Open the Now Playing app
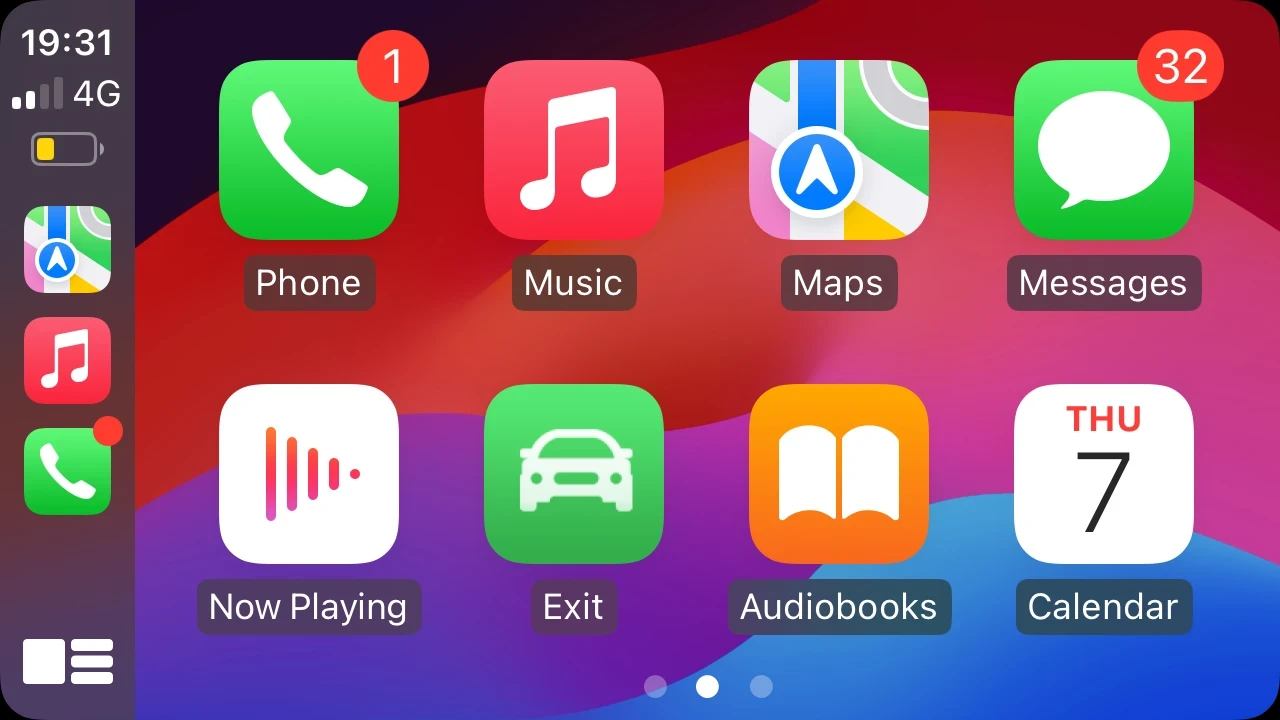This screenshot has height=720, width=1280. point(308,474)
